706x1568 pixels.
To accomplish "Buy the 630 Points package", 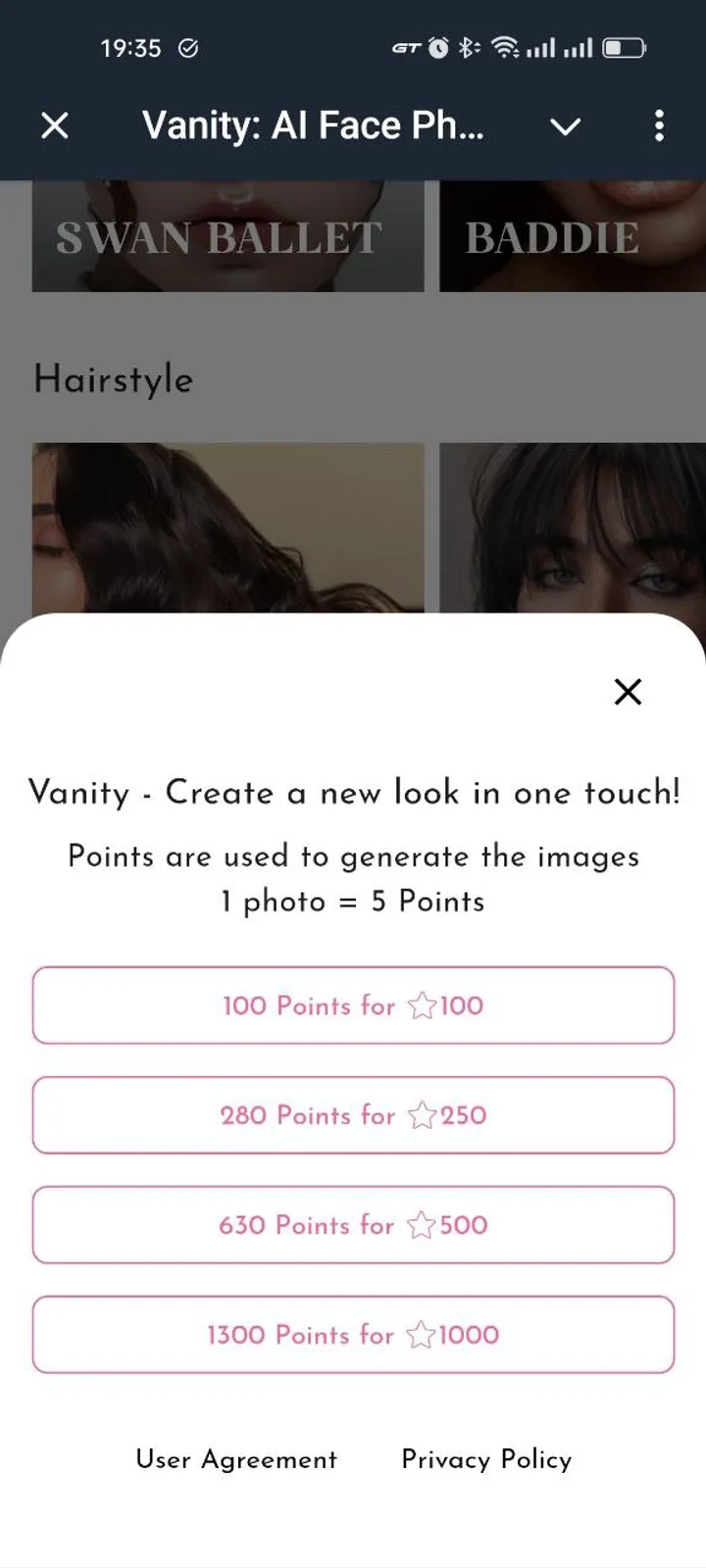I will [x=353, y=1225].
